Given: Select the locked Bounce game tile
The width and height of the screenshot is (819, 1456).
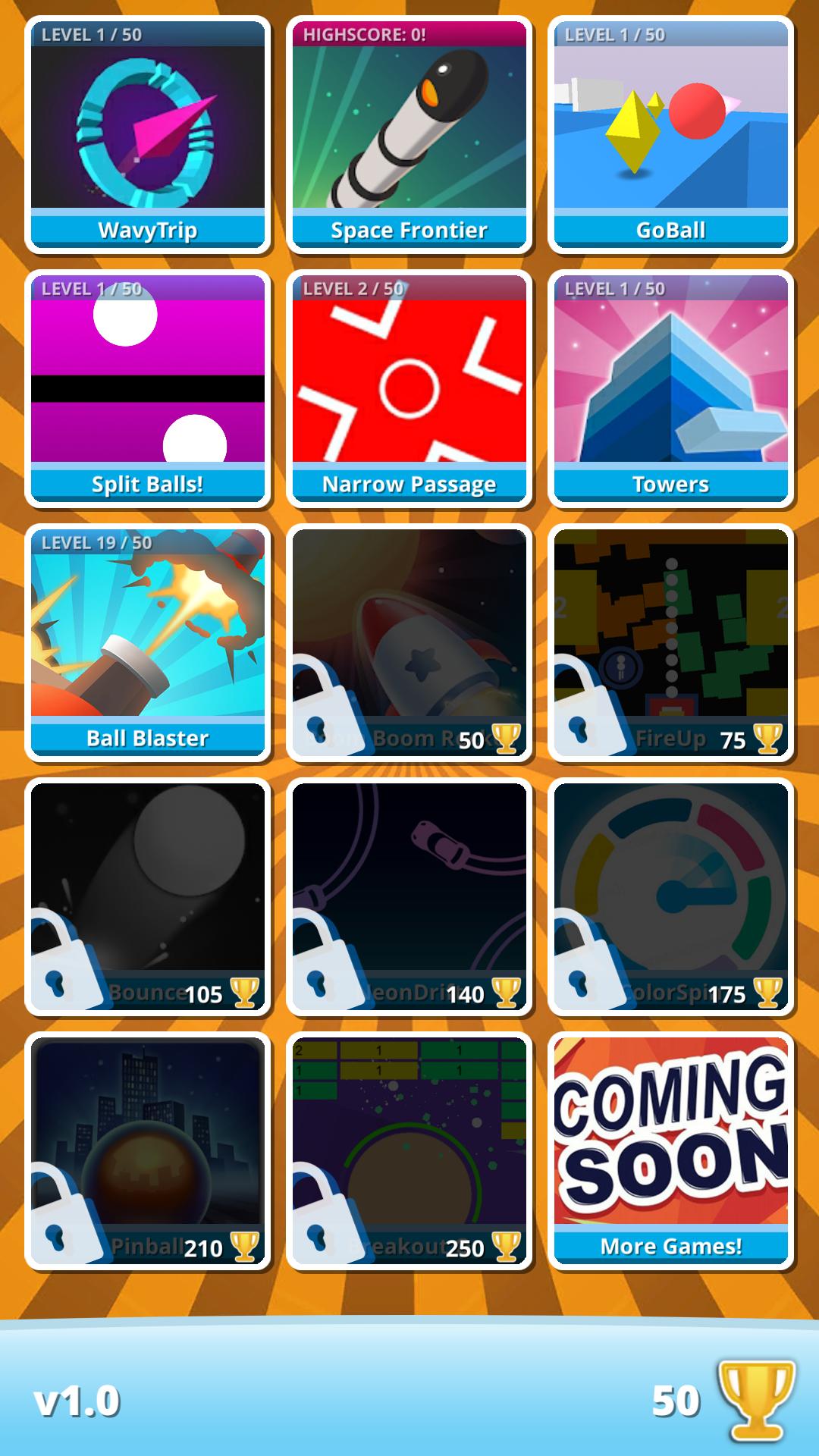Looking at the screenshot, I should 148,897.
